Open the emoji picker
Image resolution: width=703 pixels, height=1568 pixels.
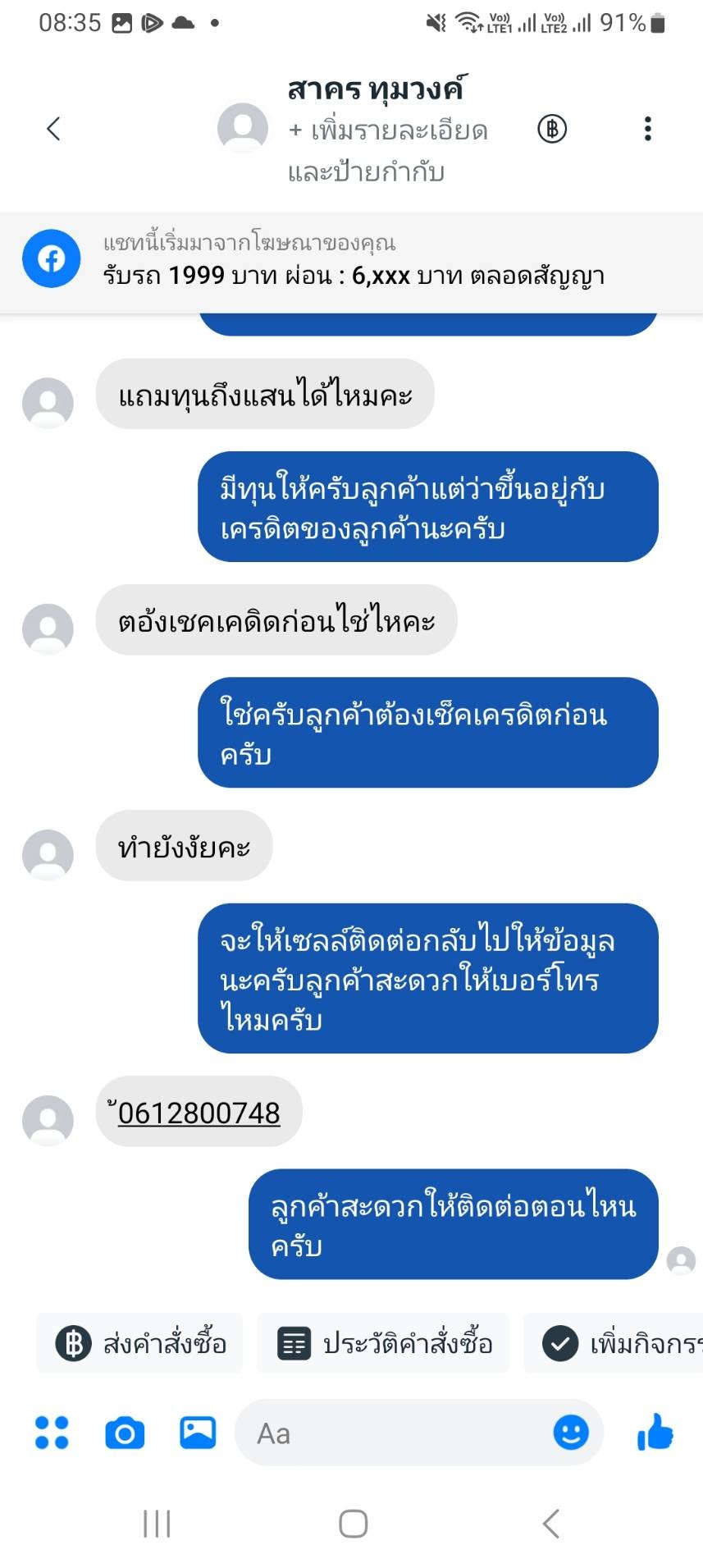coord(571,1433)
